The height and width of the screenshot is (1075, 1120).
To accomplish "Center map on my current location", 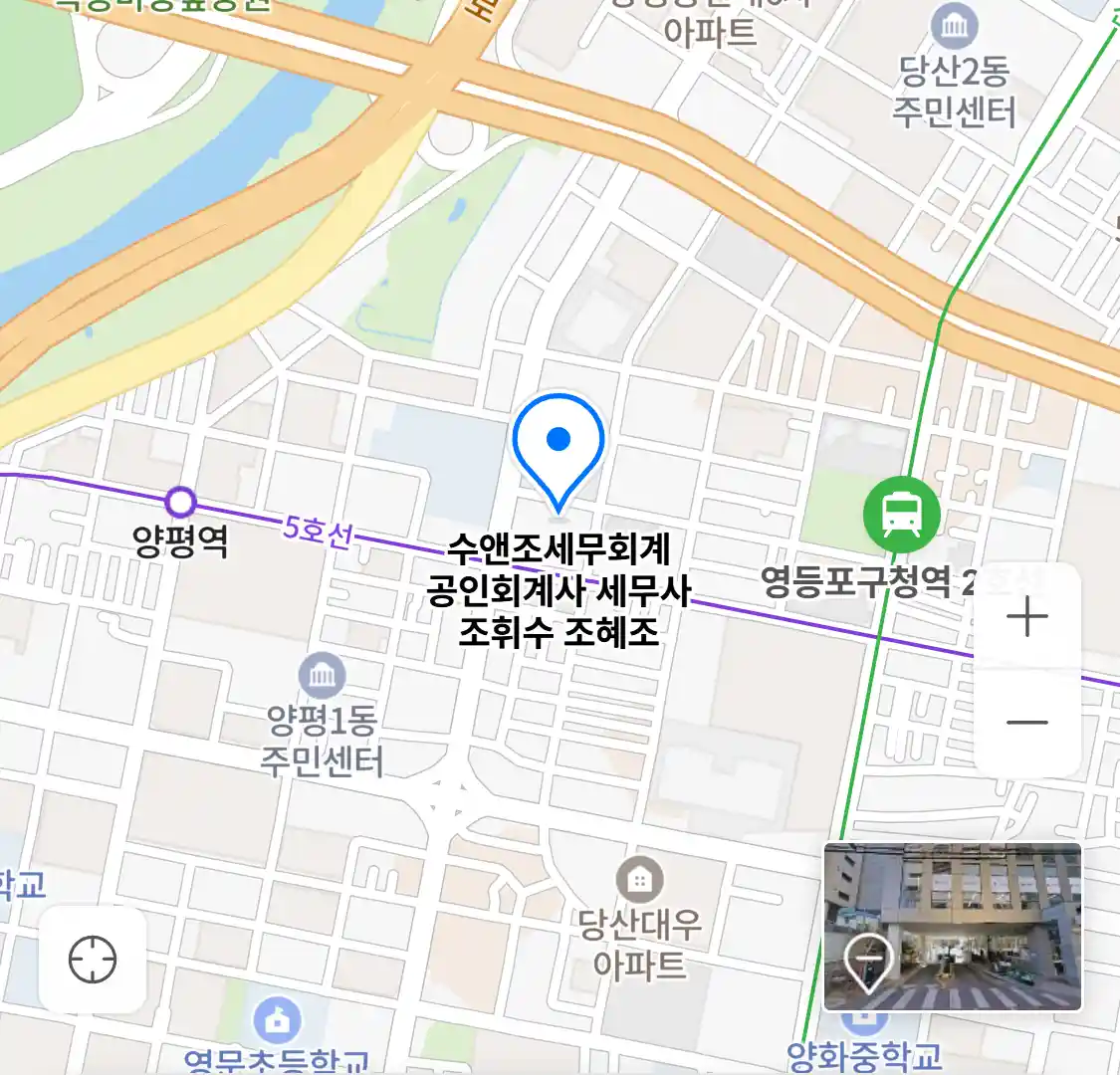I will 93,961.
